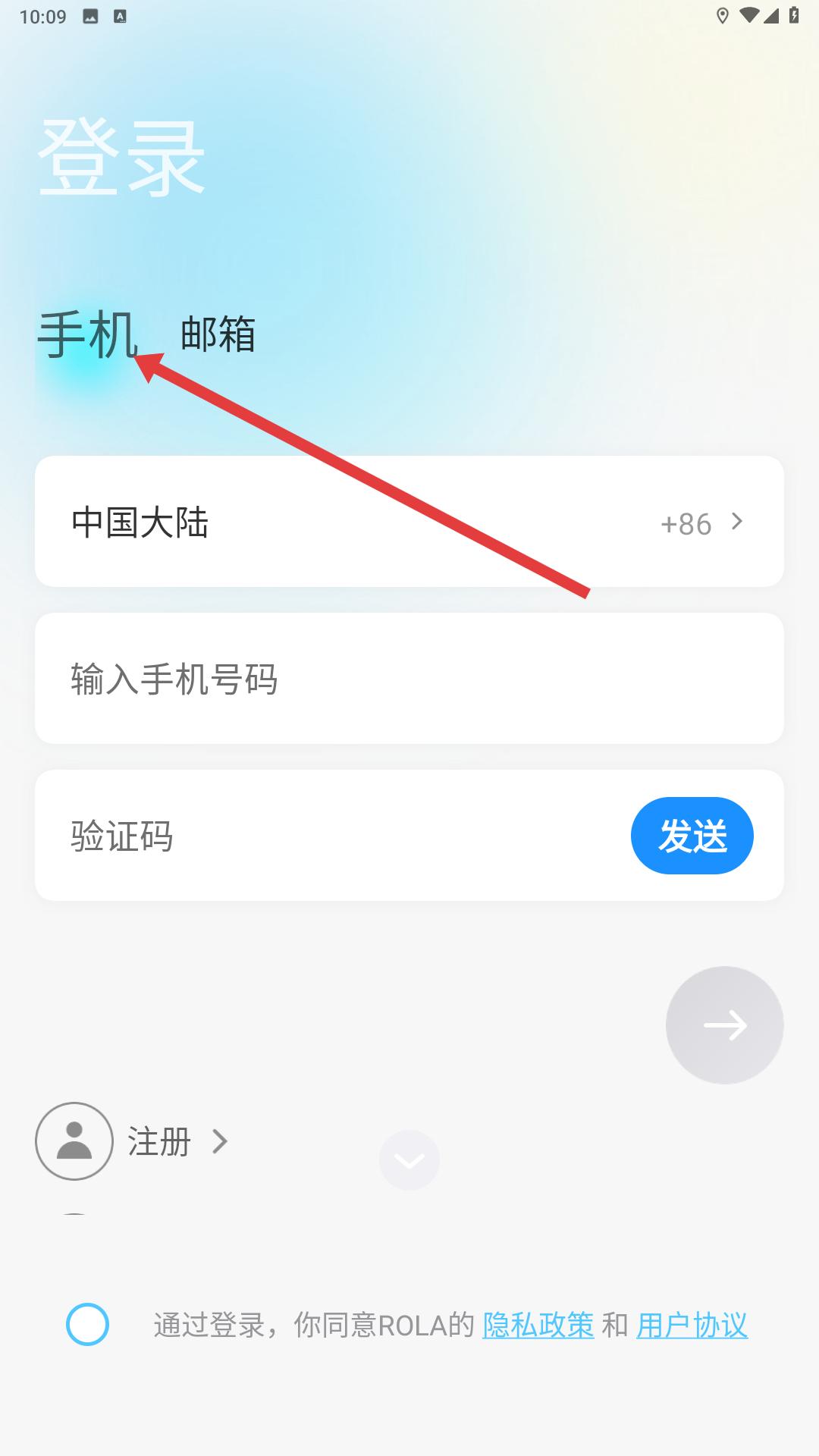Open the 中国大陆 +86 country code picker
The image size is (819, 1456).
(x=409, y=522)
